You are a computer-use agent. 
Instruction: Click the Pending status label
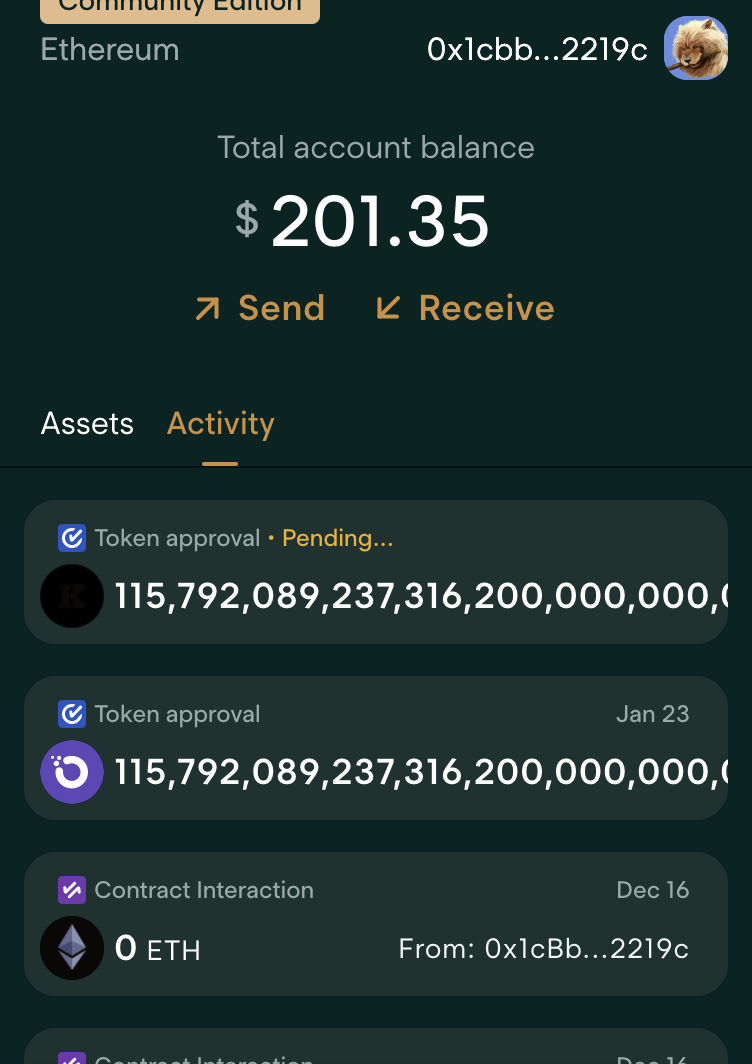click(337, 538)
